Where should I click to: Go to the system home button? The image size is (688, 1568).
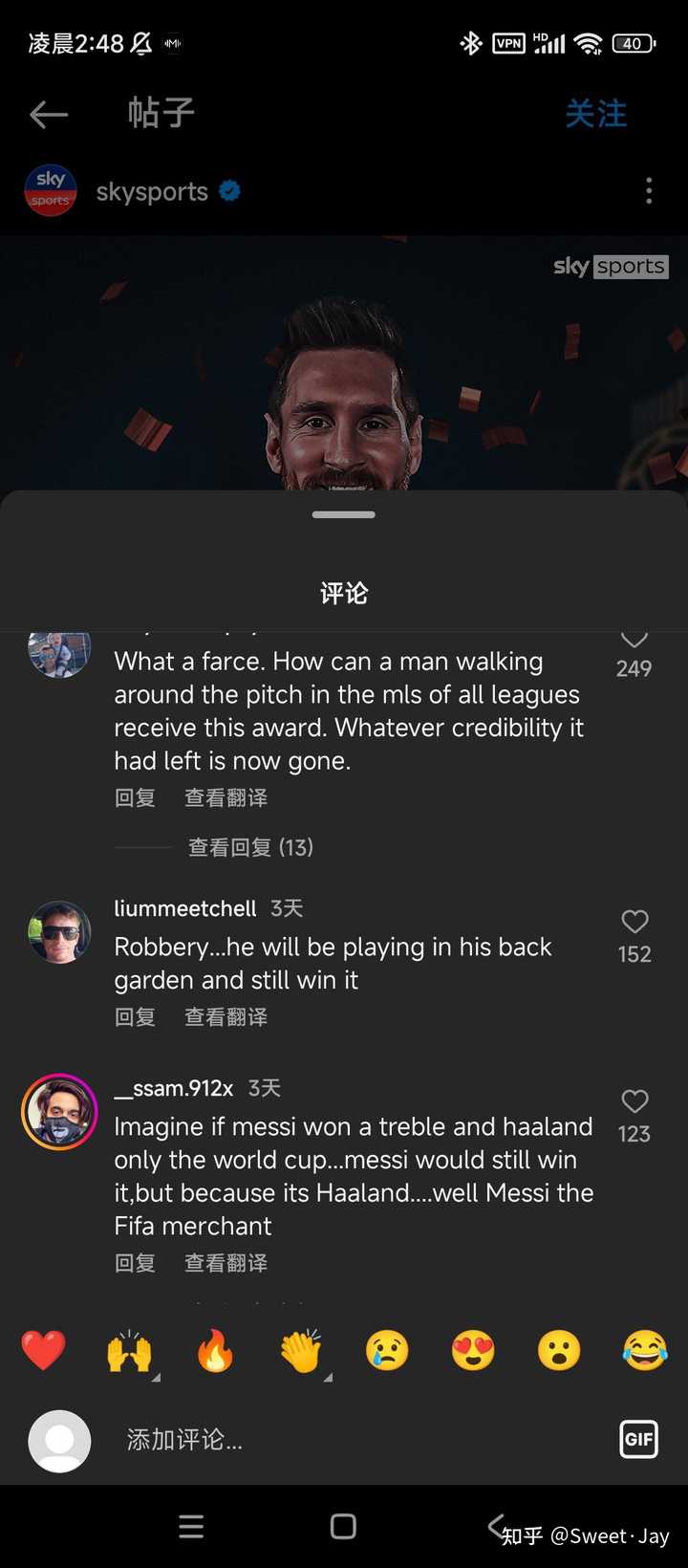344,1527
